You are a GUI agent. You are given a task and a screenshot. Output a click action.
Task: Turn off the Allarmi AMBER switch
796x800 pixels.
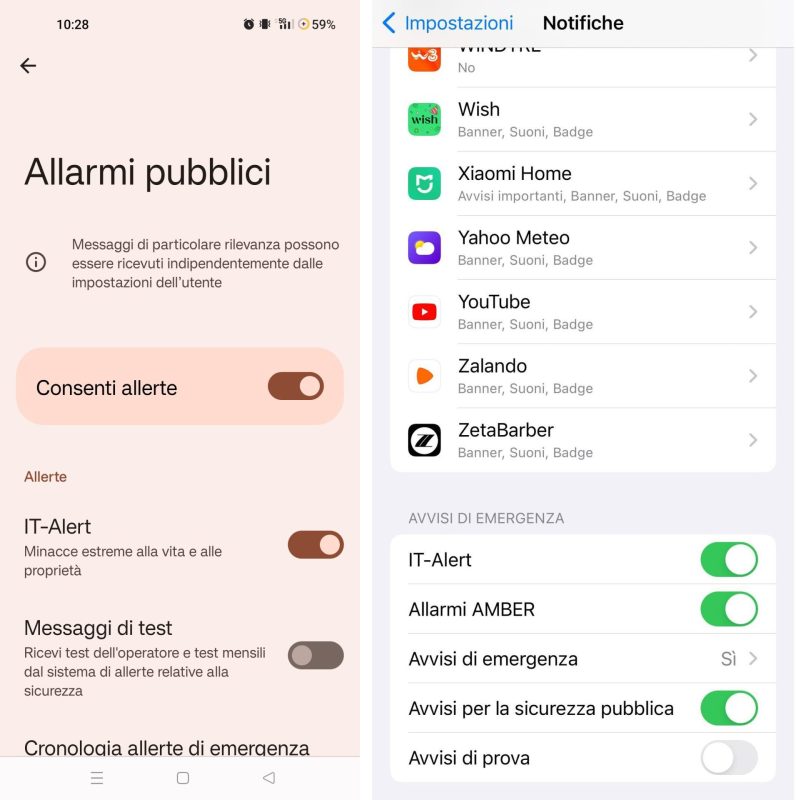tap(728, 609)
